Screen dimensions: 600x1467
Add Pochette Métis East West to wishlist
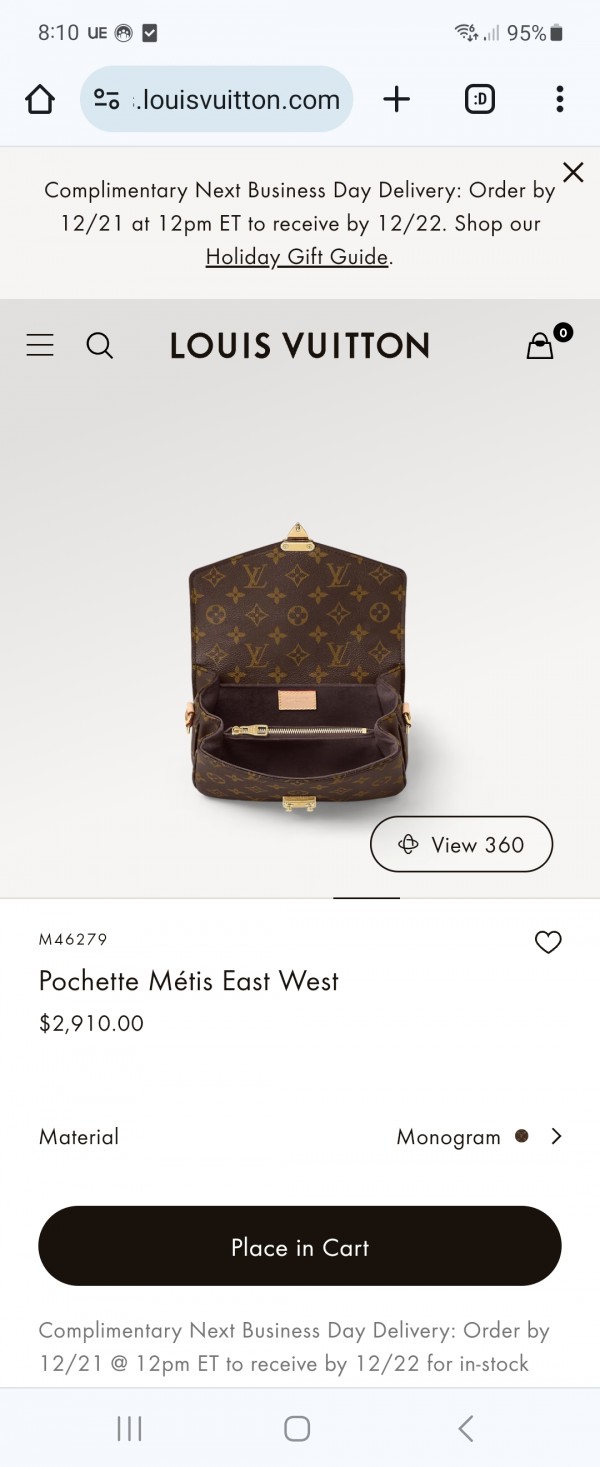point(548,942)
